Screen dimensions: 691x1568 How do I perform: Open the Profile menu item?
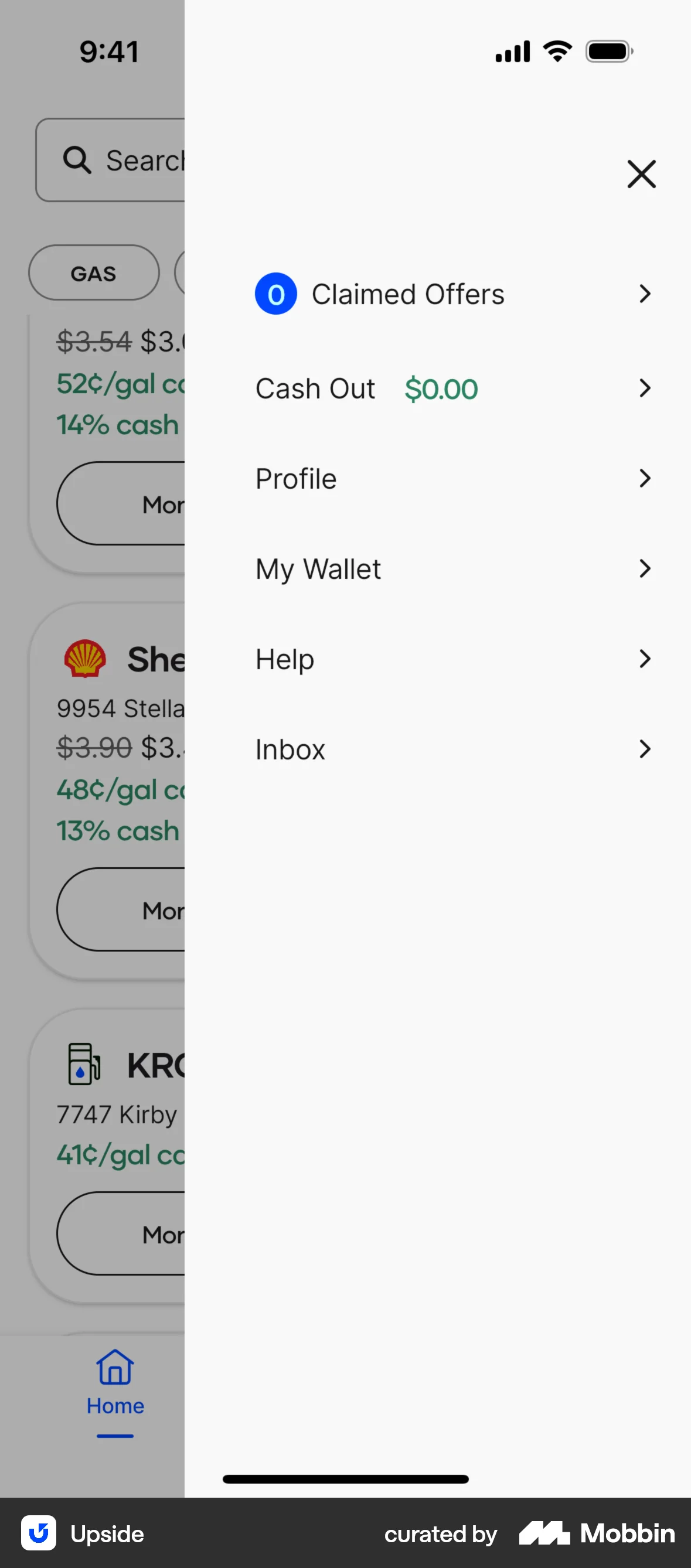pos(296,479)
